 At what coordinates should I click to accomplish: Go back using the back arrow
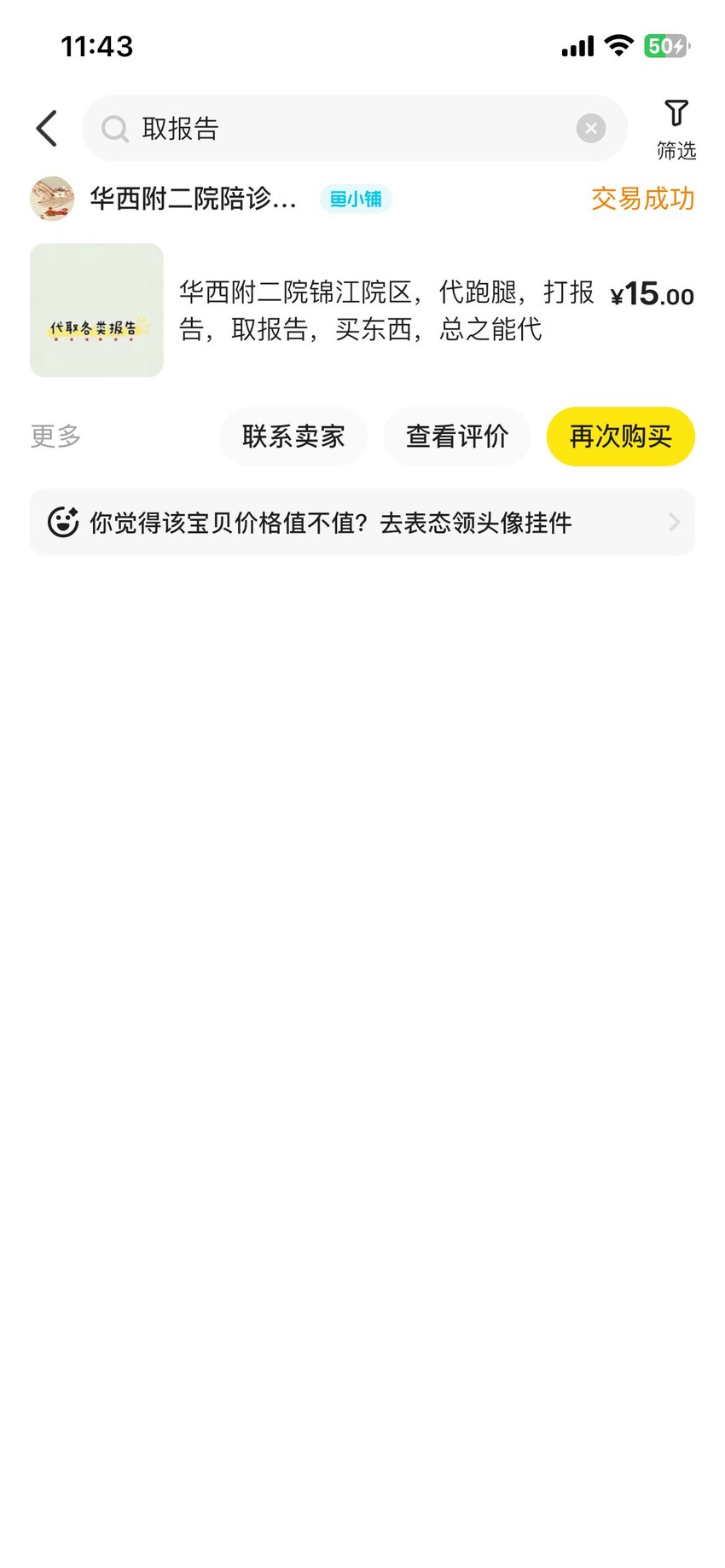click(x=47, y=129)
